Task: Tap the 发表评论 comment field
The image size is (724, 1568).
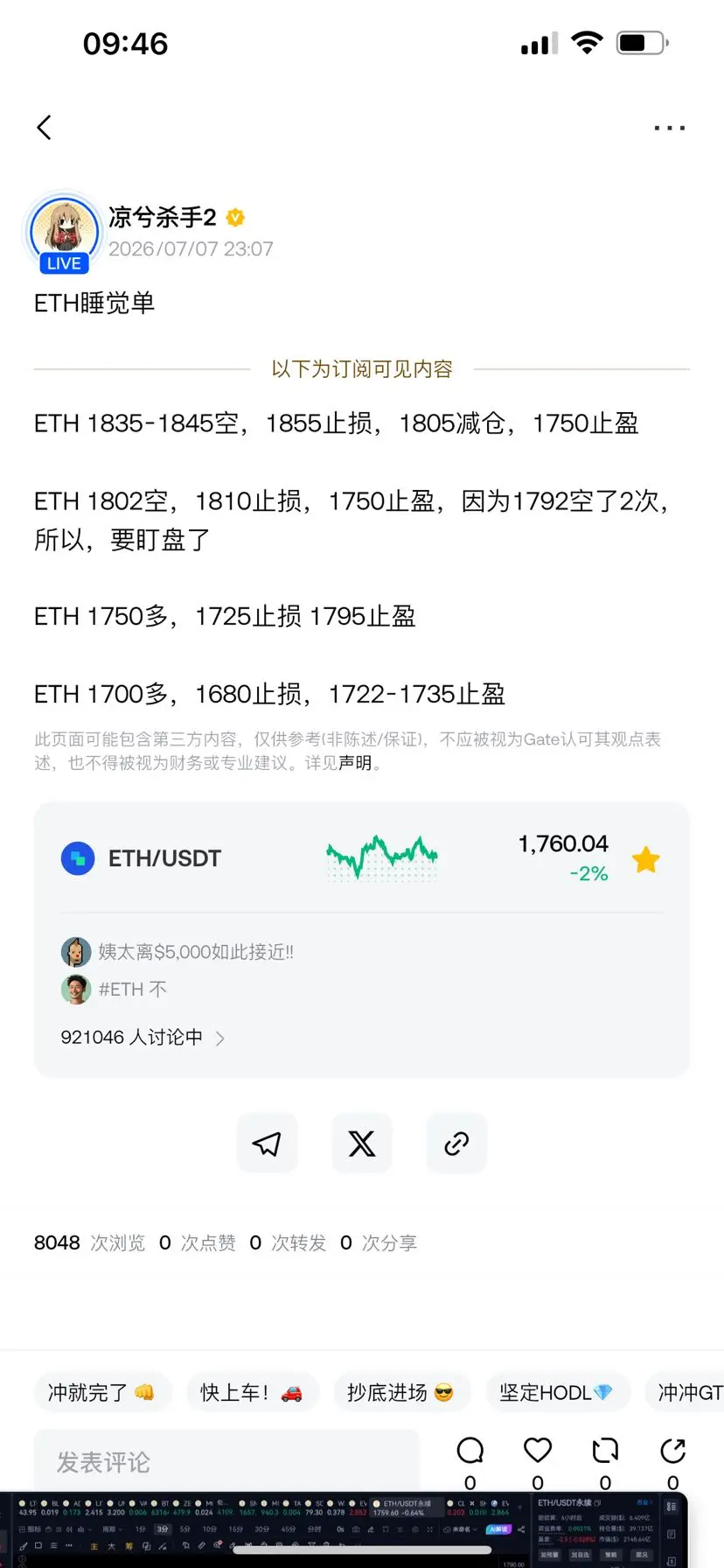Action: pyautogui.click(x=226, y=1461)
